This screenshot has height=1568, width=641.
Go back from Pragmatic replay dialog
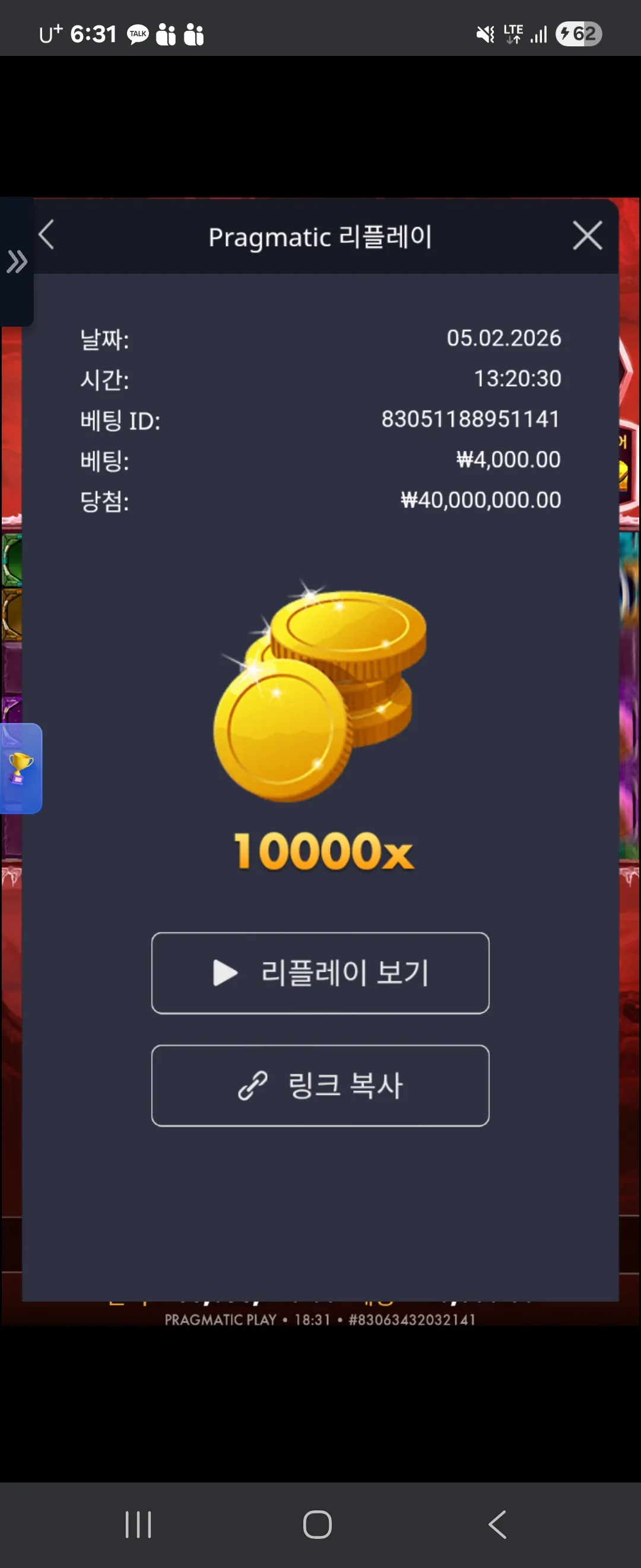(x=47, y=235)
